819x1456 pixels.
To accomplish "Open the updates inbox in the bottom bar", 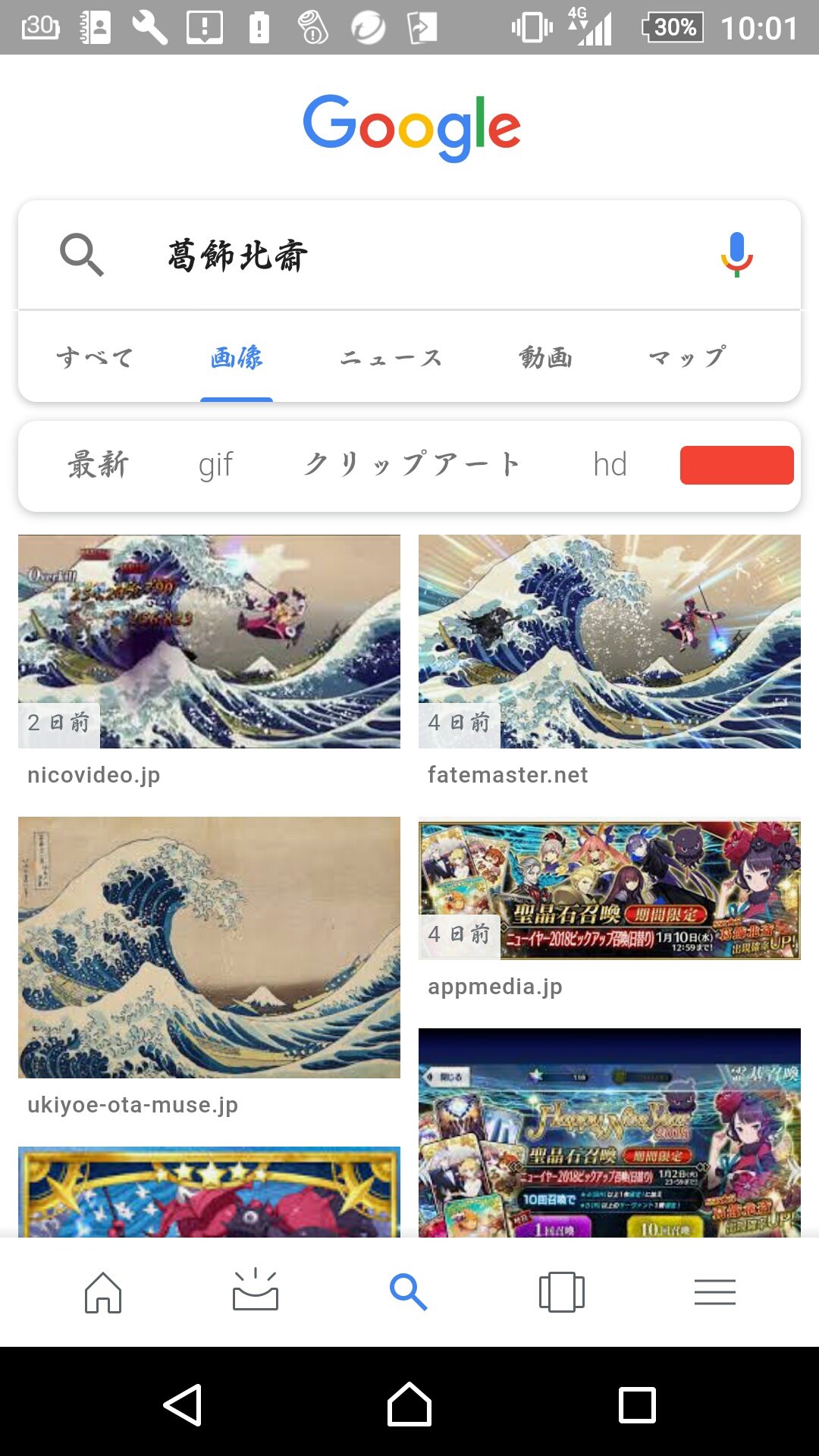I will [x=256, y=1291].
